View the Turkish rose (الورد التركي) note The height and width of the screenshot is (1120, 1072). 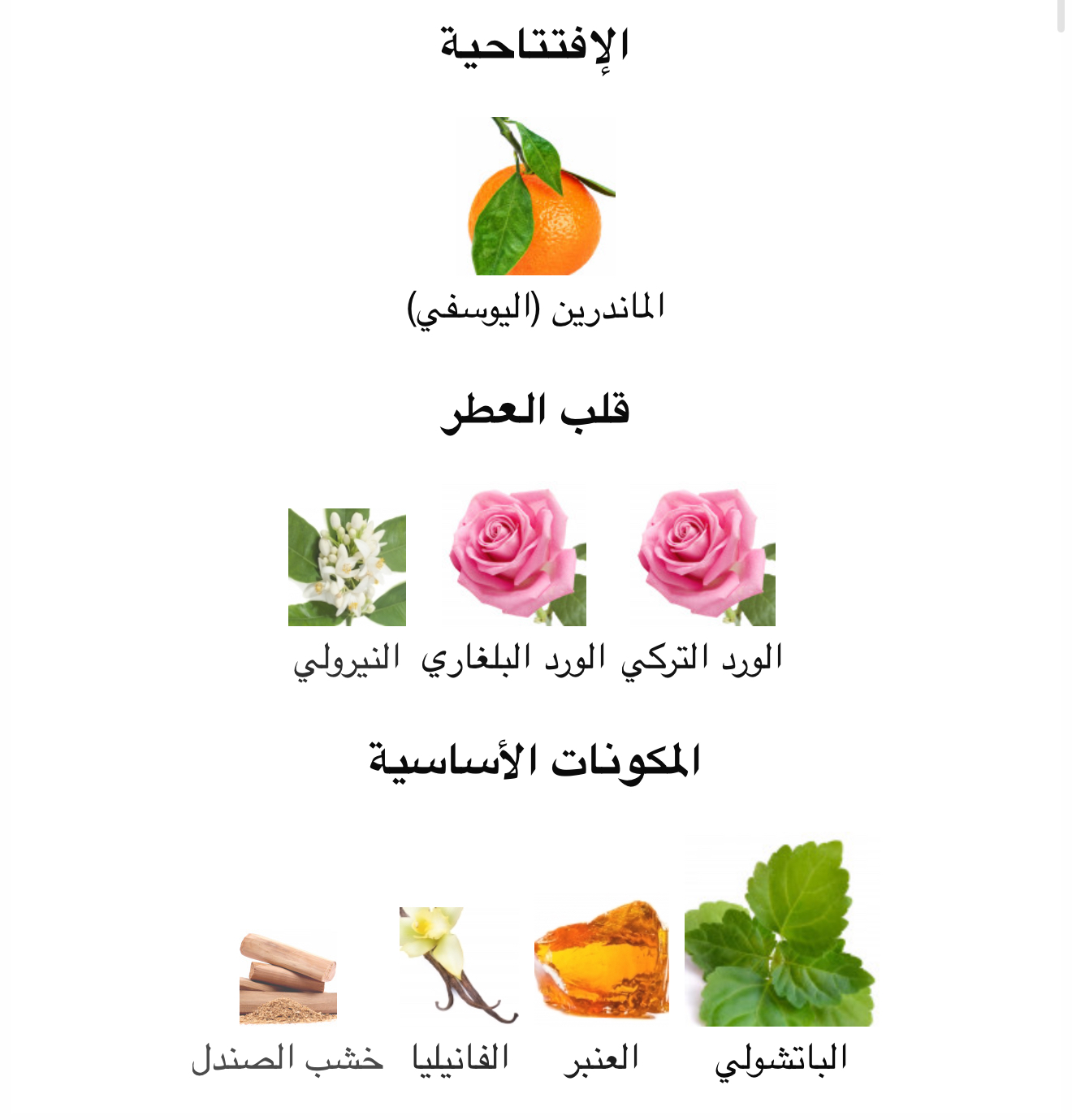pos(703,557)
